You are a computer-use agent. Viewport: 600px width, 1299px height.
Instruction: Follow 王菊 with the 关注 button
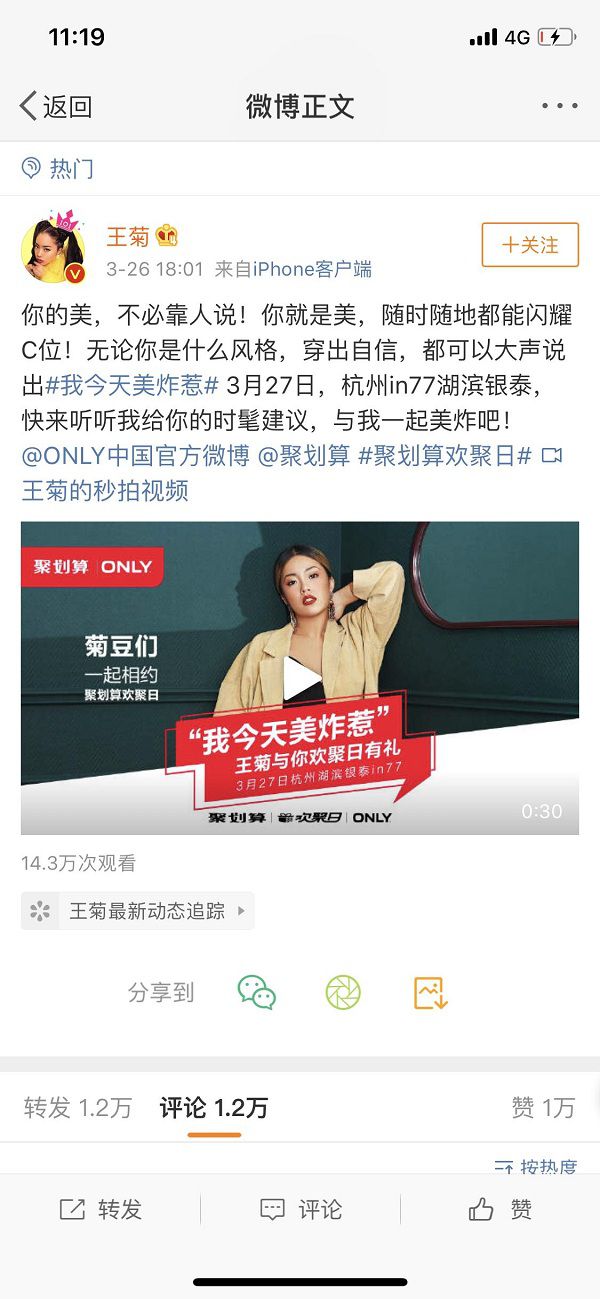point(530,245)
